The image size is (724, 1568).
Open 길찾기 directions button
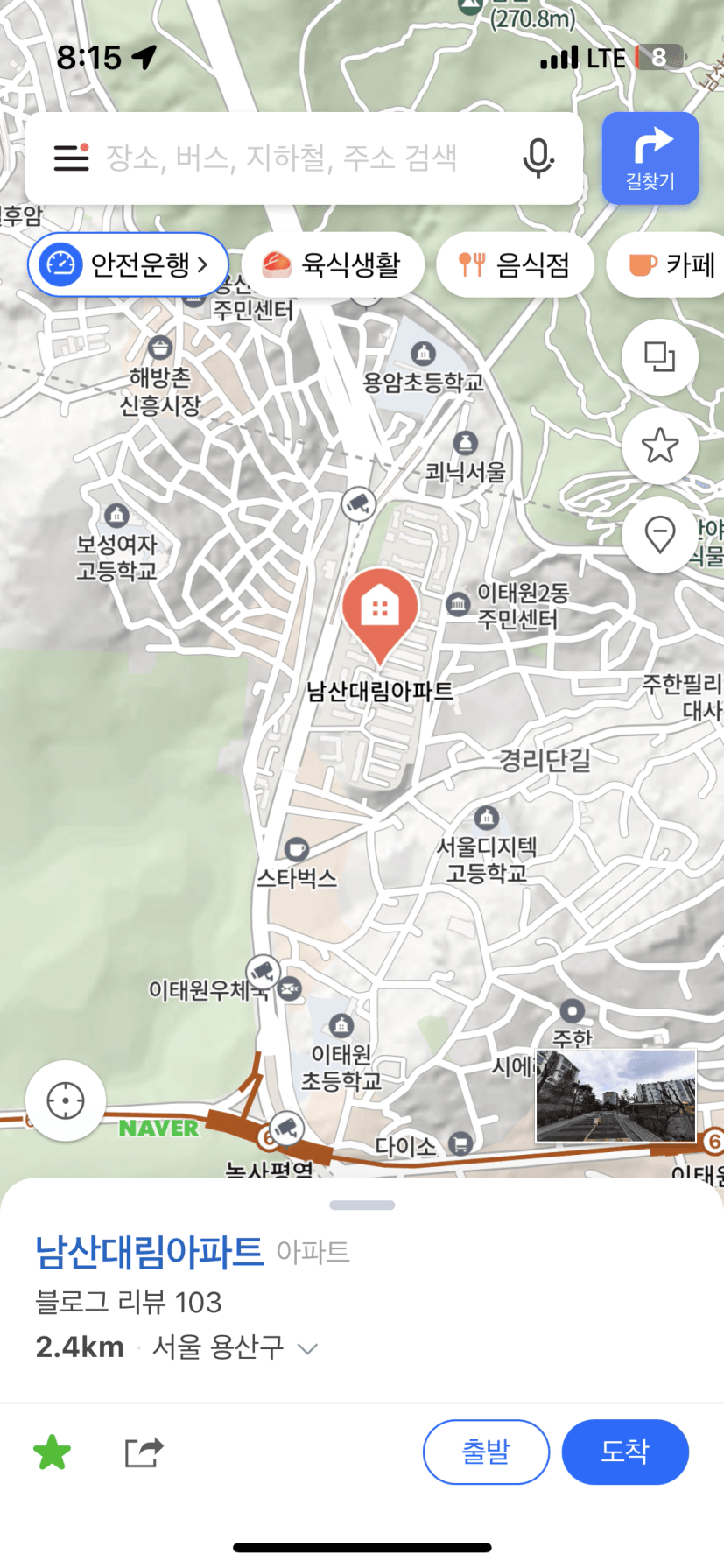[x=650, y=158]
